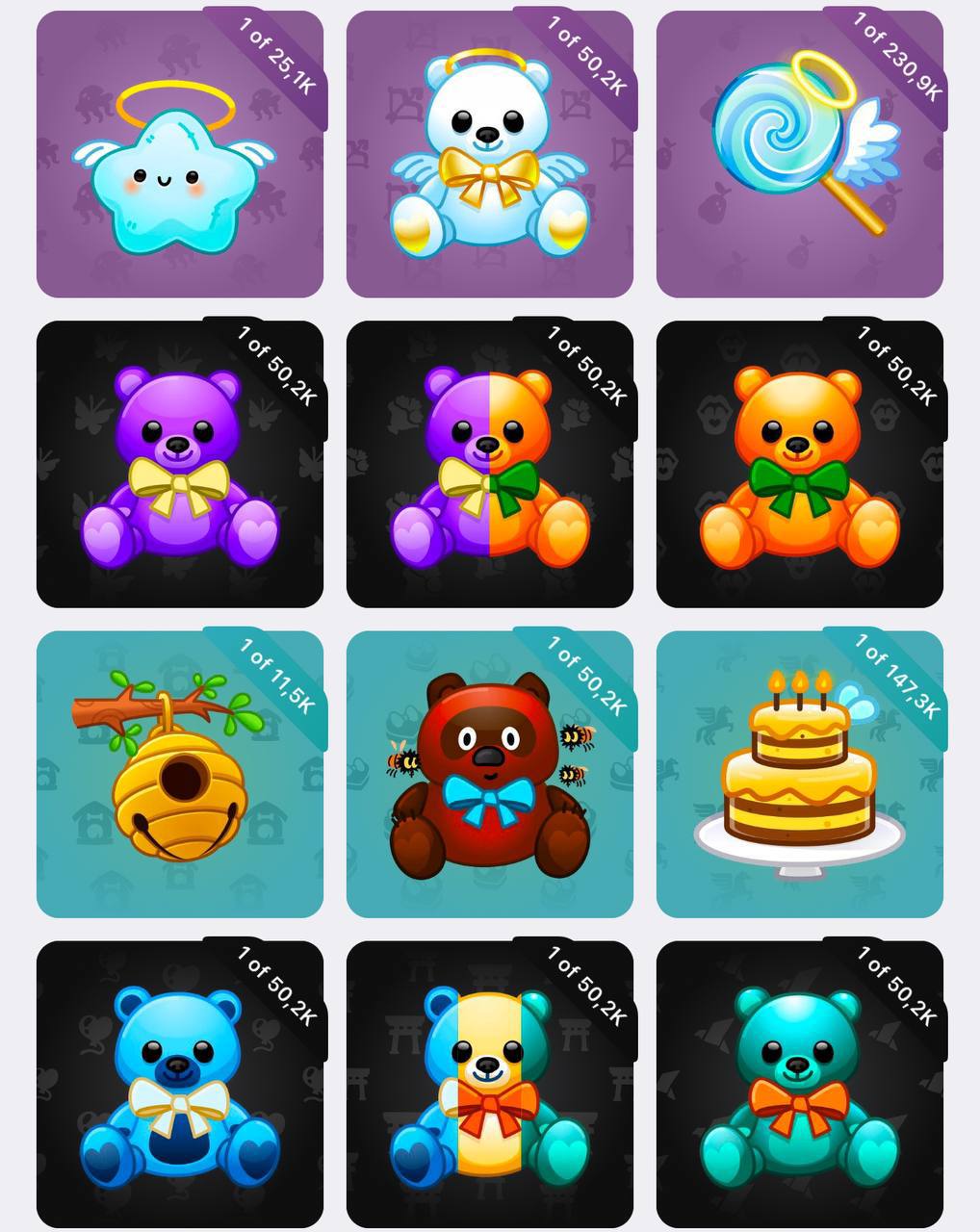Open the orange bear with green bow
Screen dimensions: 980x1232
click(x=799, y=464)
